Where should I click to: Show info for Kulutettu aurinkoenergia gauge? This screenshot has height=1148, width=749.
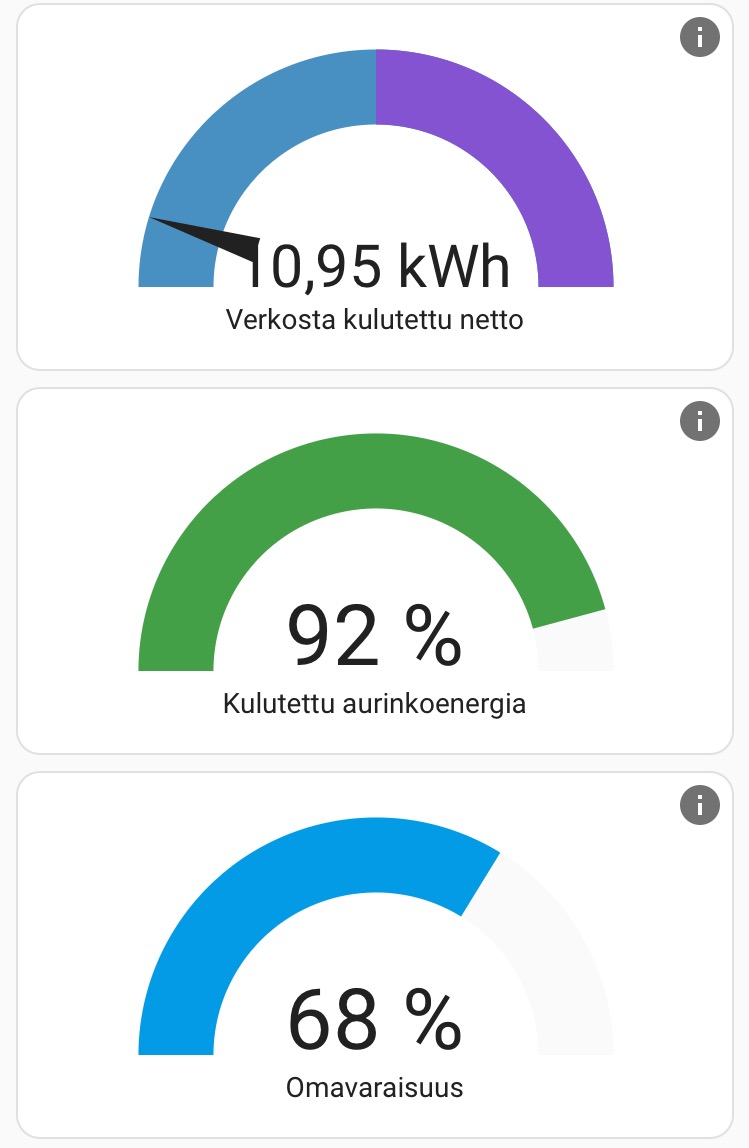pos(699,420)
